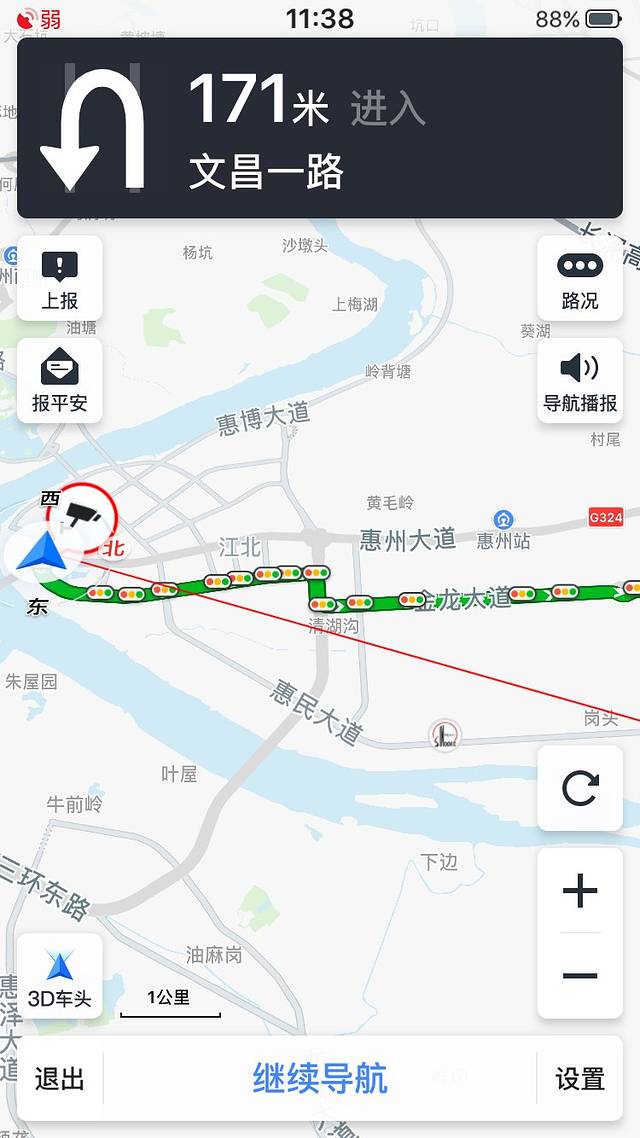Open 路况 traffic conditions
This screenshot has height=1138, width=640.
pyautogui.click(x=580, y=279)
